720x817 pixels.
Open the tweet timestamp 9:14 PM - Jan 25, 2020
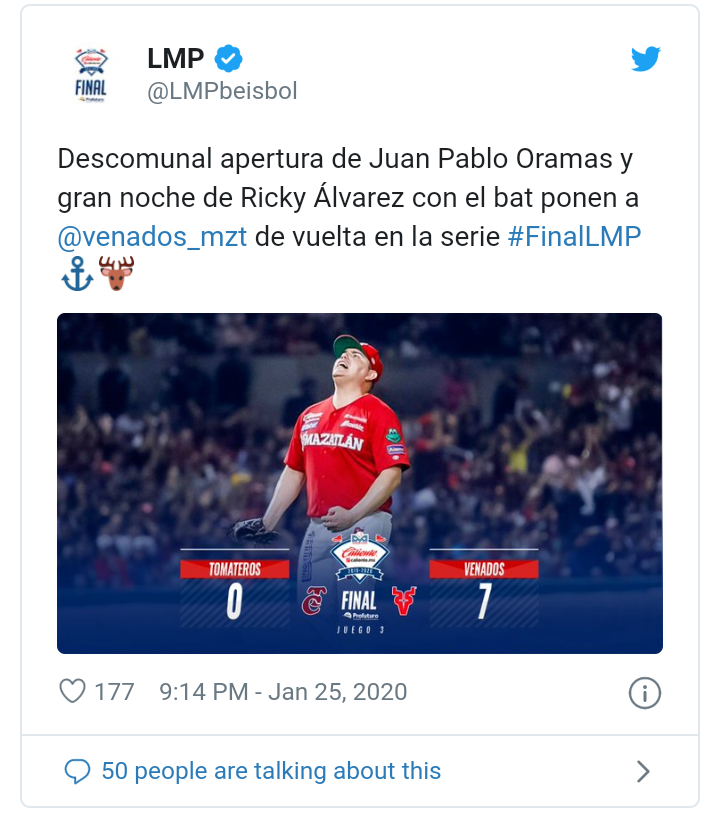[x=283, y=692]
